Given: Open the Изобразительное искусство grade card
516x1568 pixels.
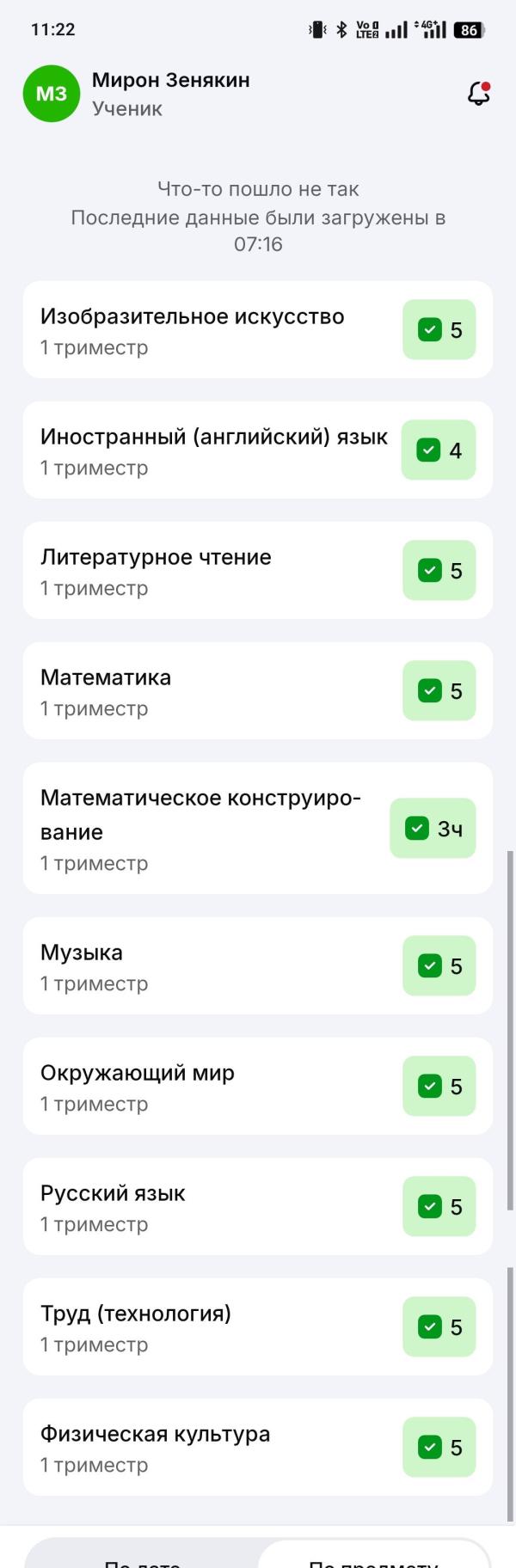Looking at the screenshot, I should click(257, 330).
